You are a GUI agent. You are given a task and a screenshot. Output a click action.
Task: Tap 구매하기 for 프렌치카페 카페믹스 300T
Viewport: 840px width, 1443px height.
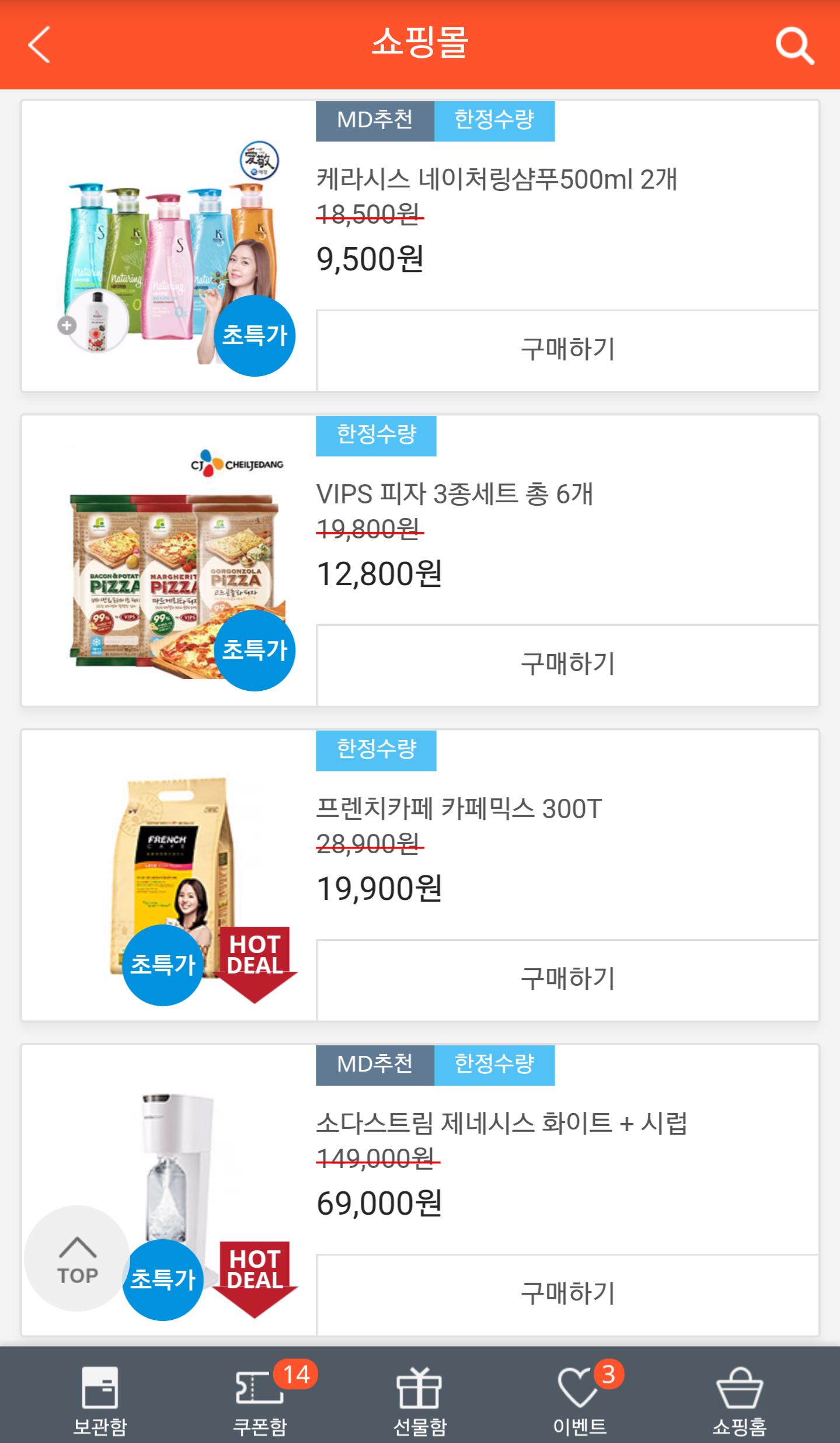[x=567, y=979]
